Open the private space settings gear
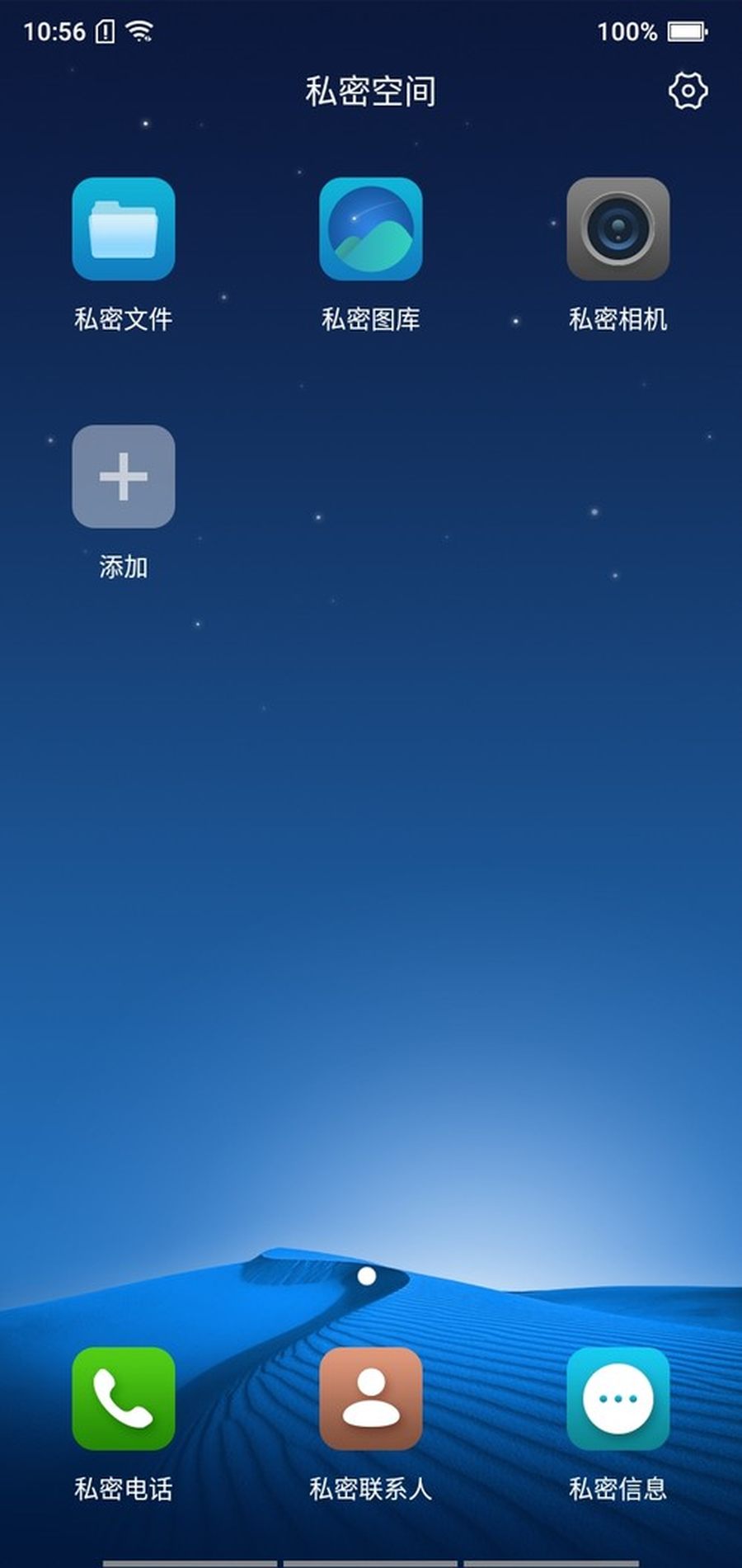 [x=687, y=92]
